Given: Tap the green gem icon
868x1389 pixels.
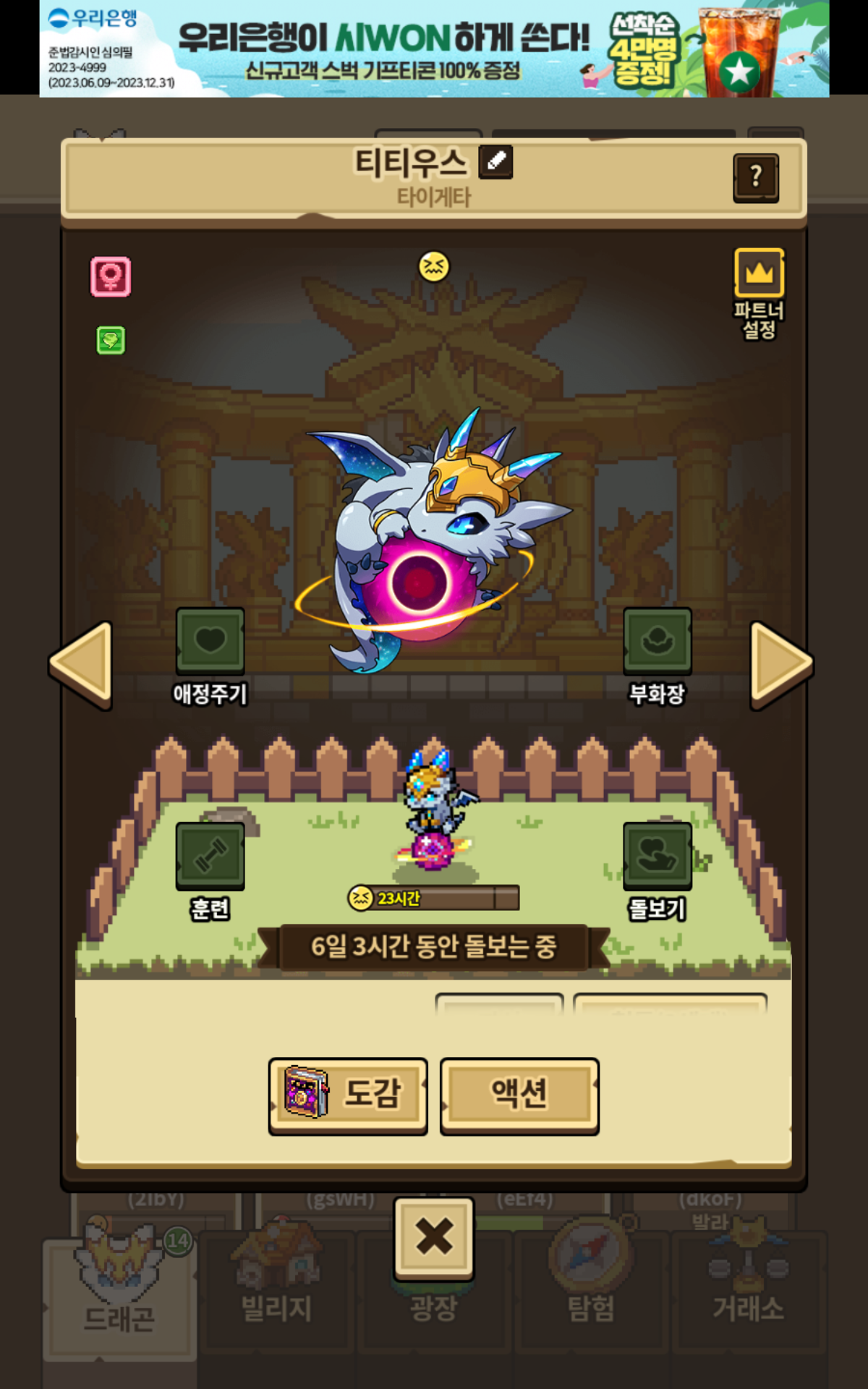Looking at the screenshot, I should [x=111, y=340].
